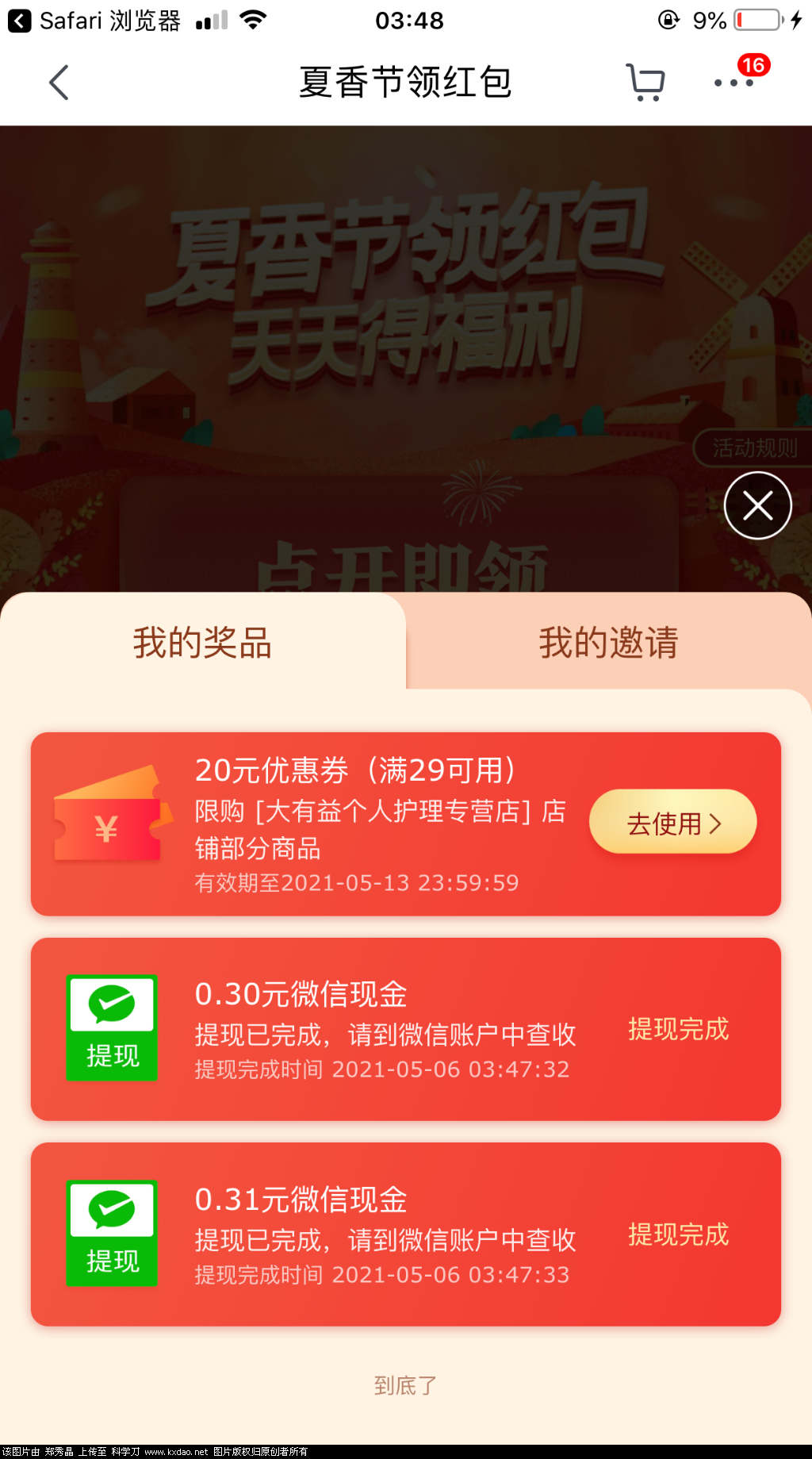This screenshot has width=812, height=1459.
Task: Tap the orientation lock icon in status bar
Action: pos(668,20)
